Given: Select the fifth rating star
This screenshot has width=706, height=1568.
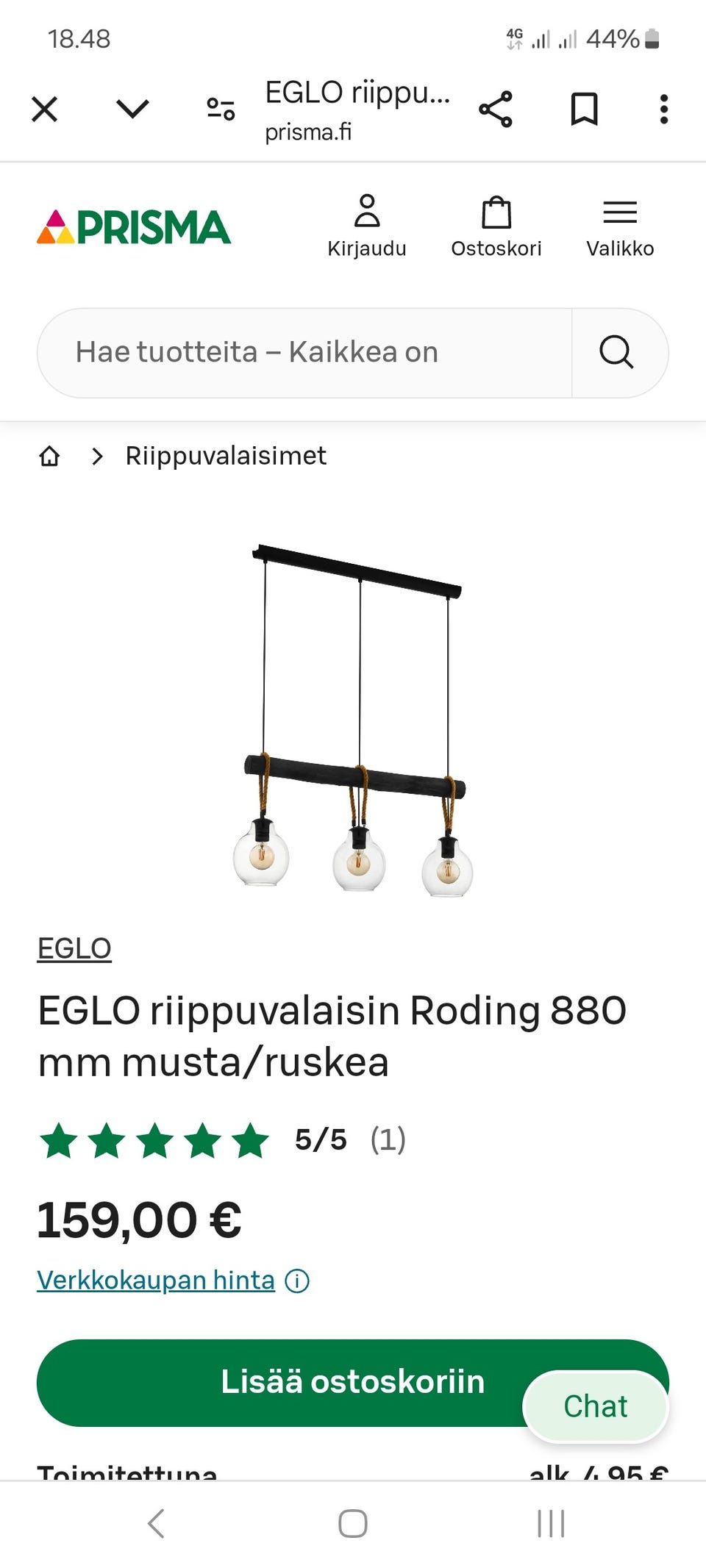Looking at the screenshot, I should [250, 1140].
